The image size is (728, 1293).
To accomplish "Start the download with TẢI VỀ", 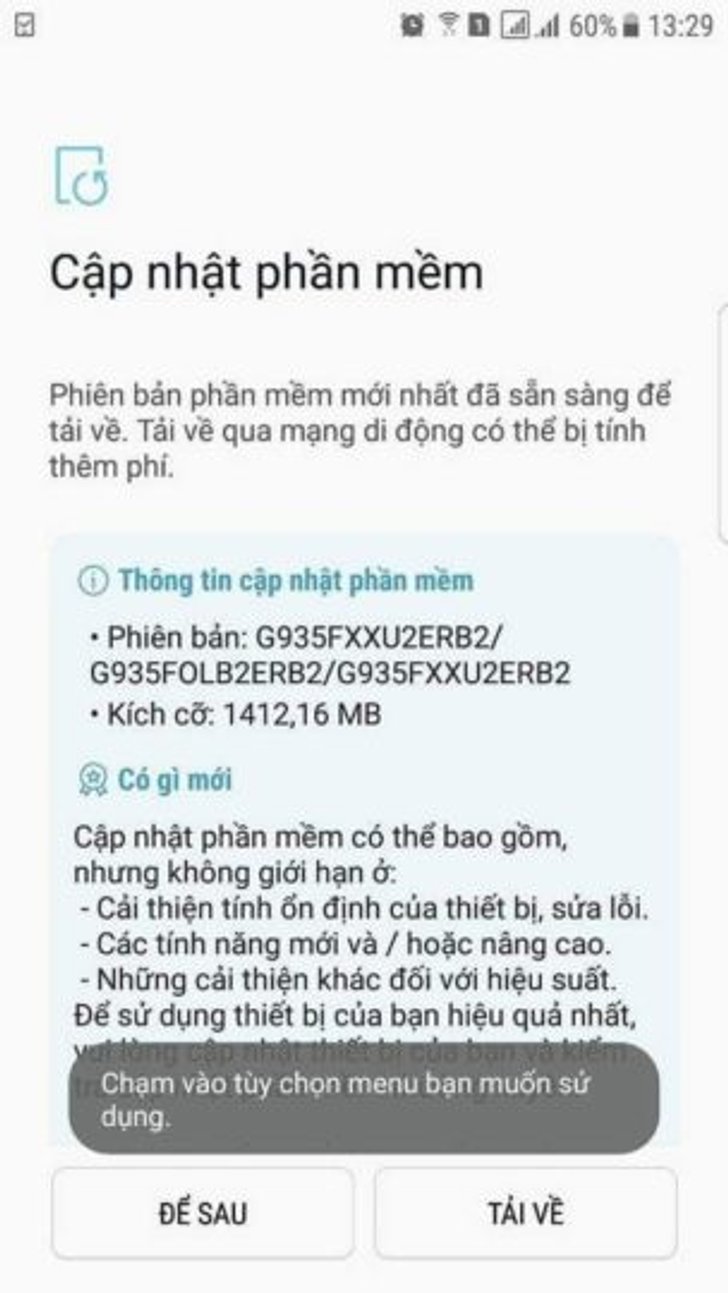I will (x=526, y=1213).
